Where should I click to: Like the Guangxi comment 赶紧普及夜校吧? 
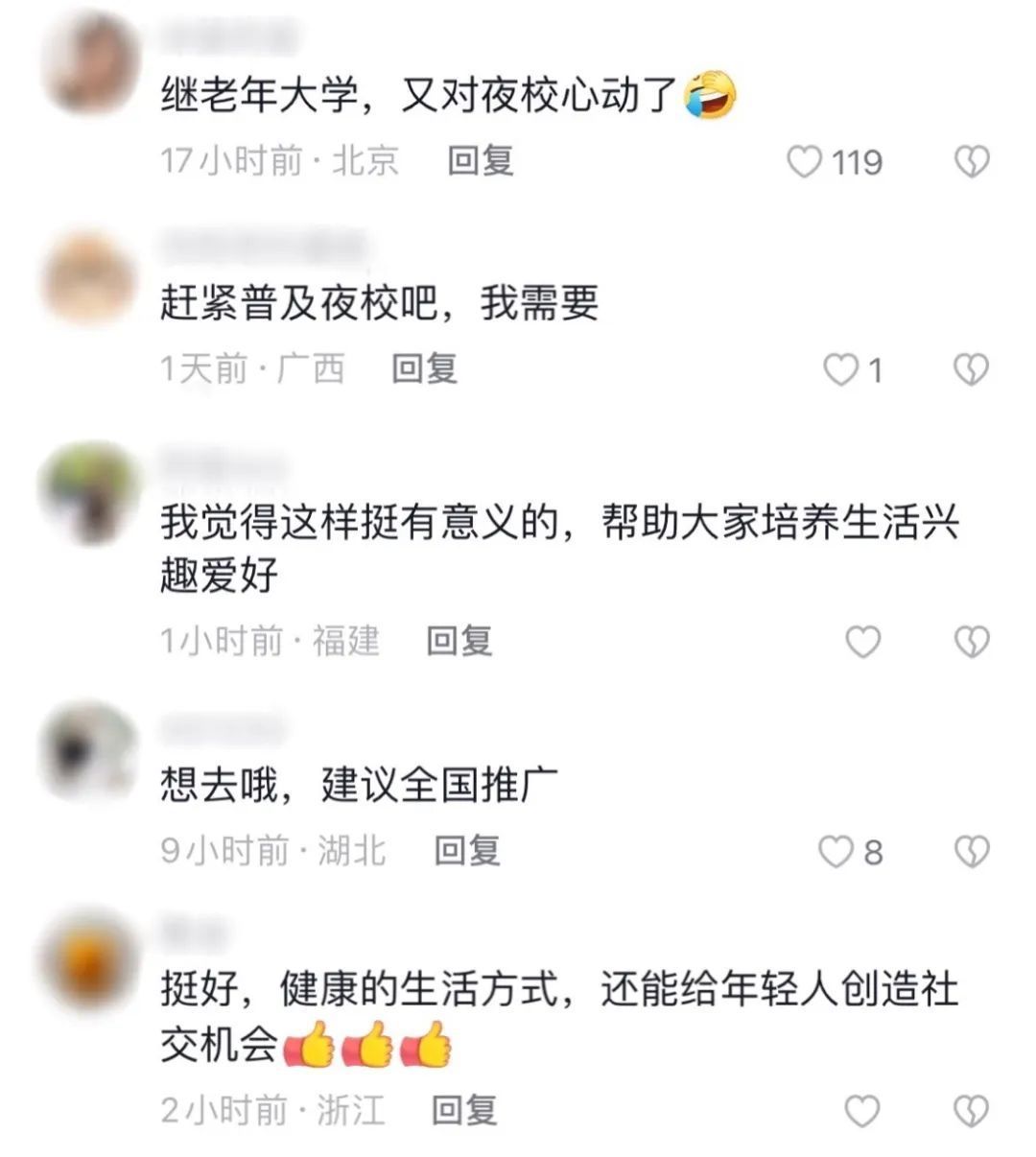(841, 369)
